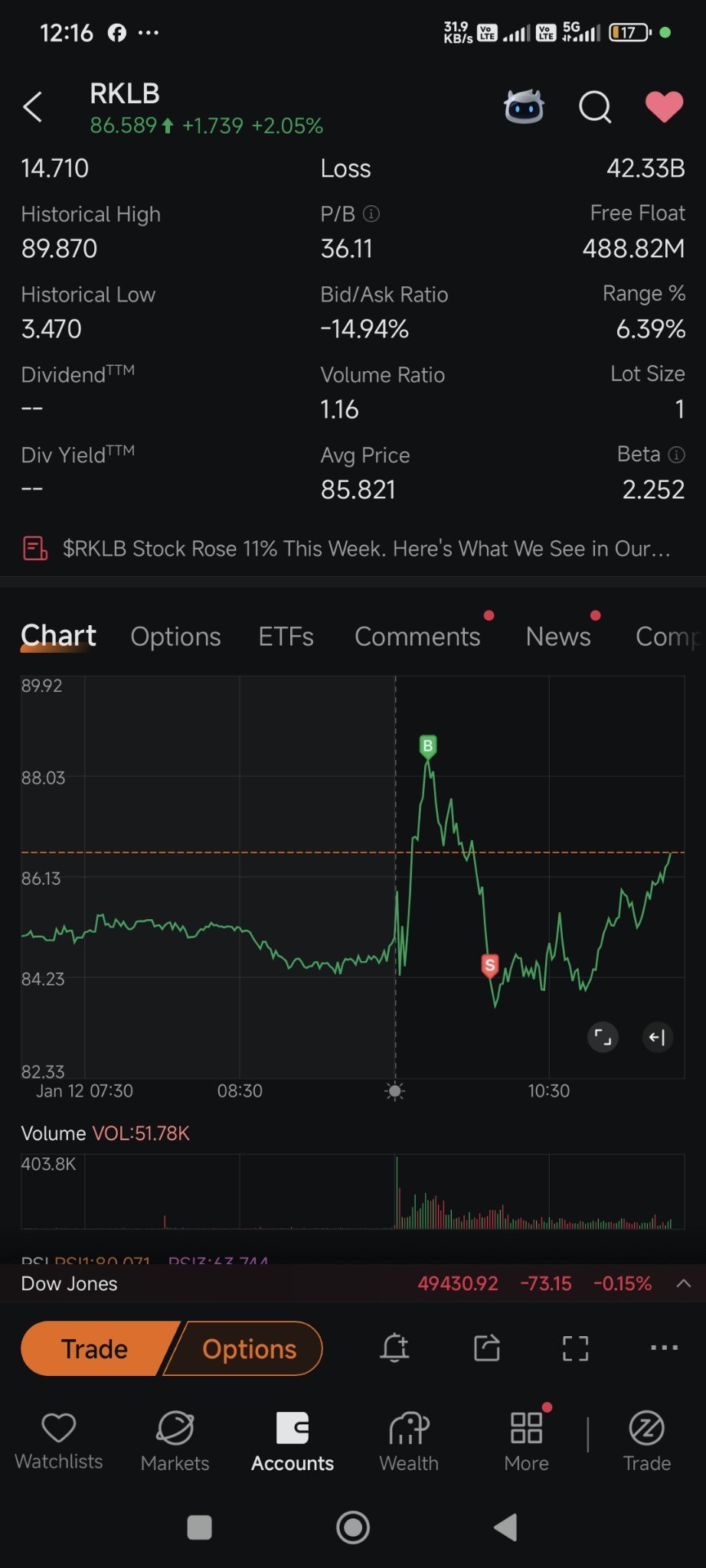The image size is (706, 1568).
Task: Share this stock page
Action: click(487, 1348)
